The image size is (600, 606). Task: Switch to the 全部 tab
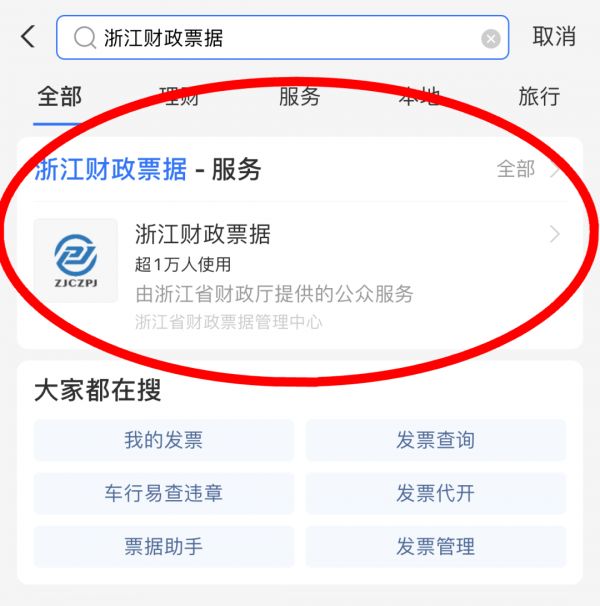click(x=59, y=97)
